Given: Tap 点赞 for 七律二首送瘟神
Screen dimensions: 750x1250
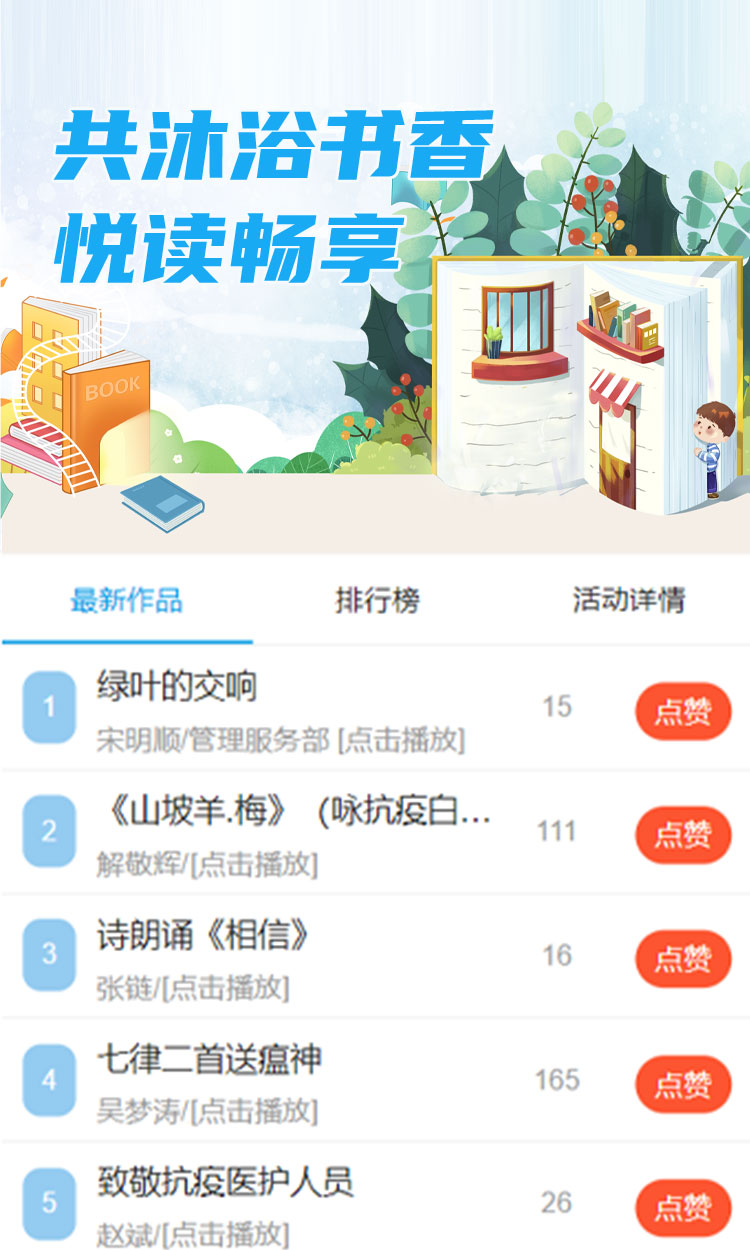Looking at the screenshot, I should [x=683, y=1084].
